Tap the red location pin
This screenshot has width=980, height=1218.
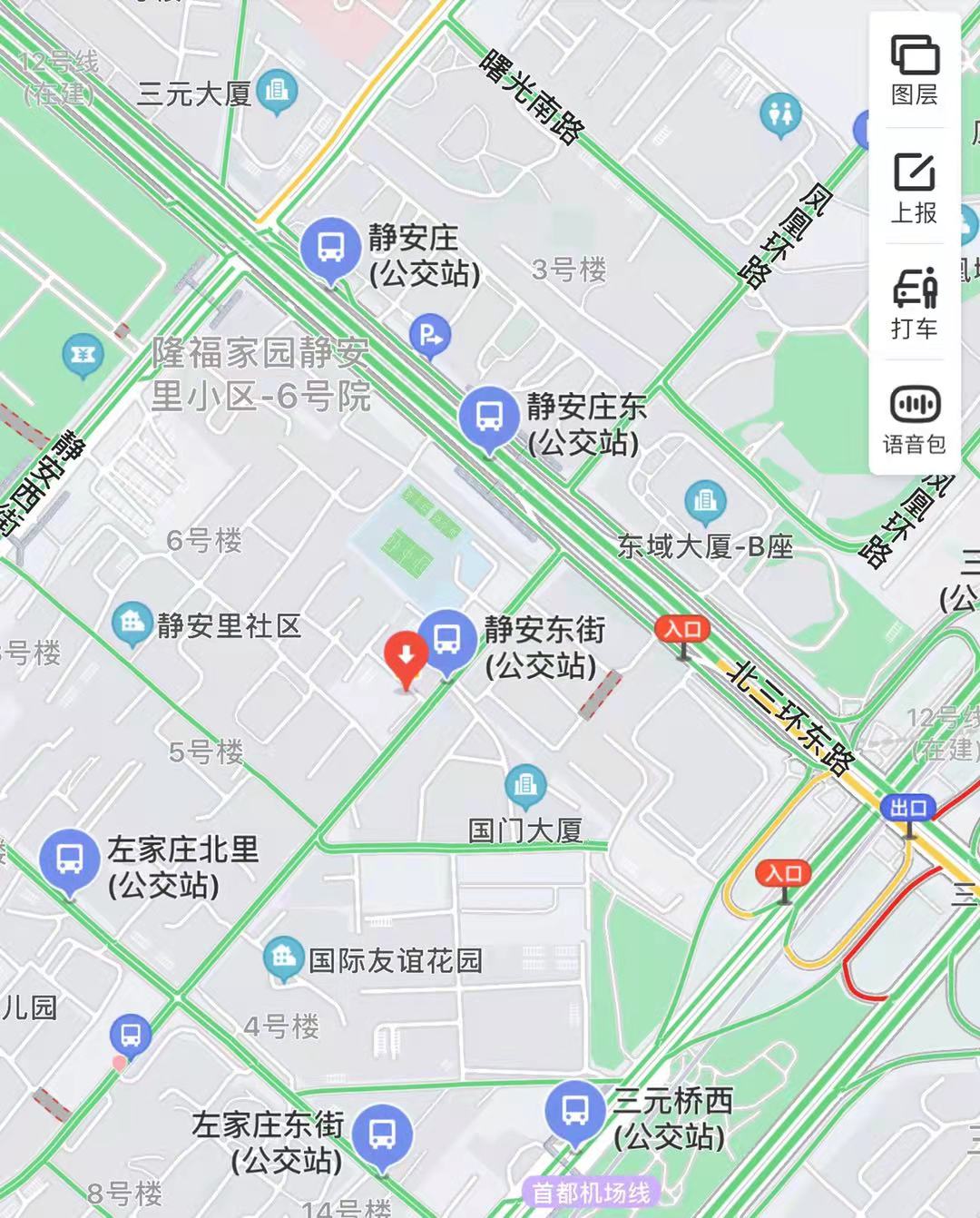(x=406, y=657)
